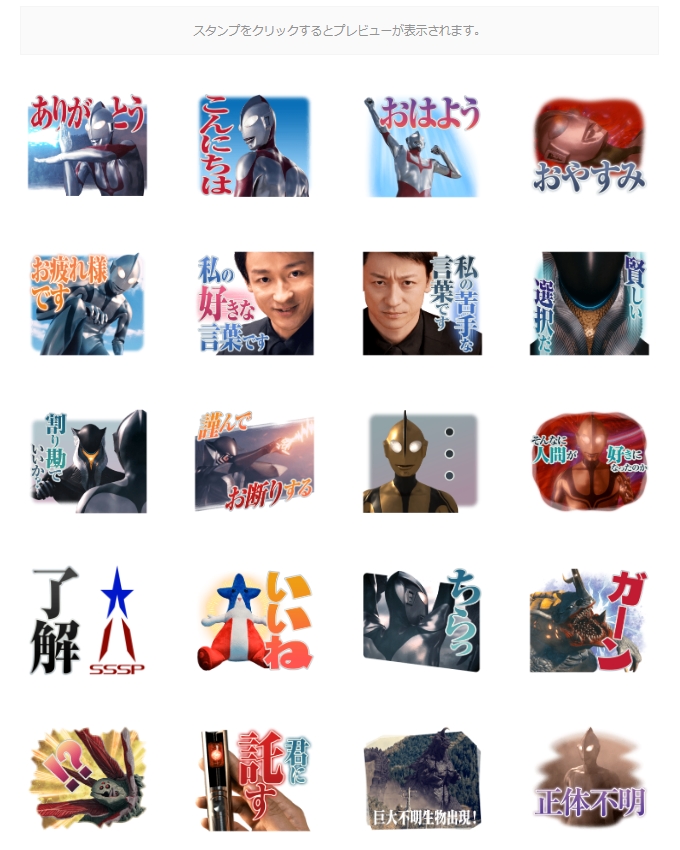
Task: Tap the お疲れ様です sticker
Action: [87, 304]
